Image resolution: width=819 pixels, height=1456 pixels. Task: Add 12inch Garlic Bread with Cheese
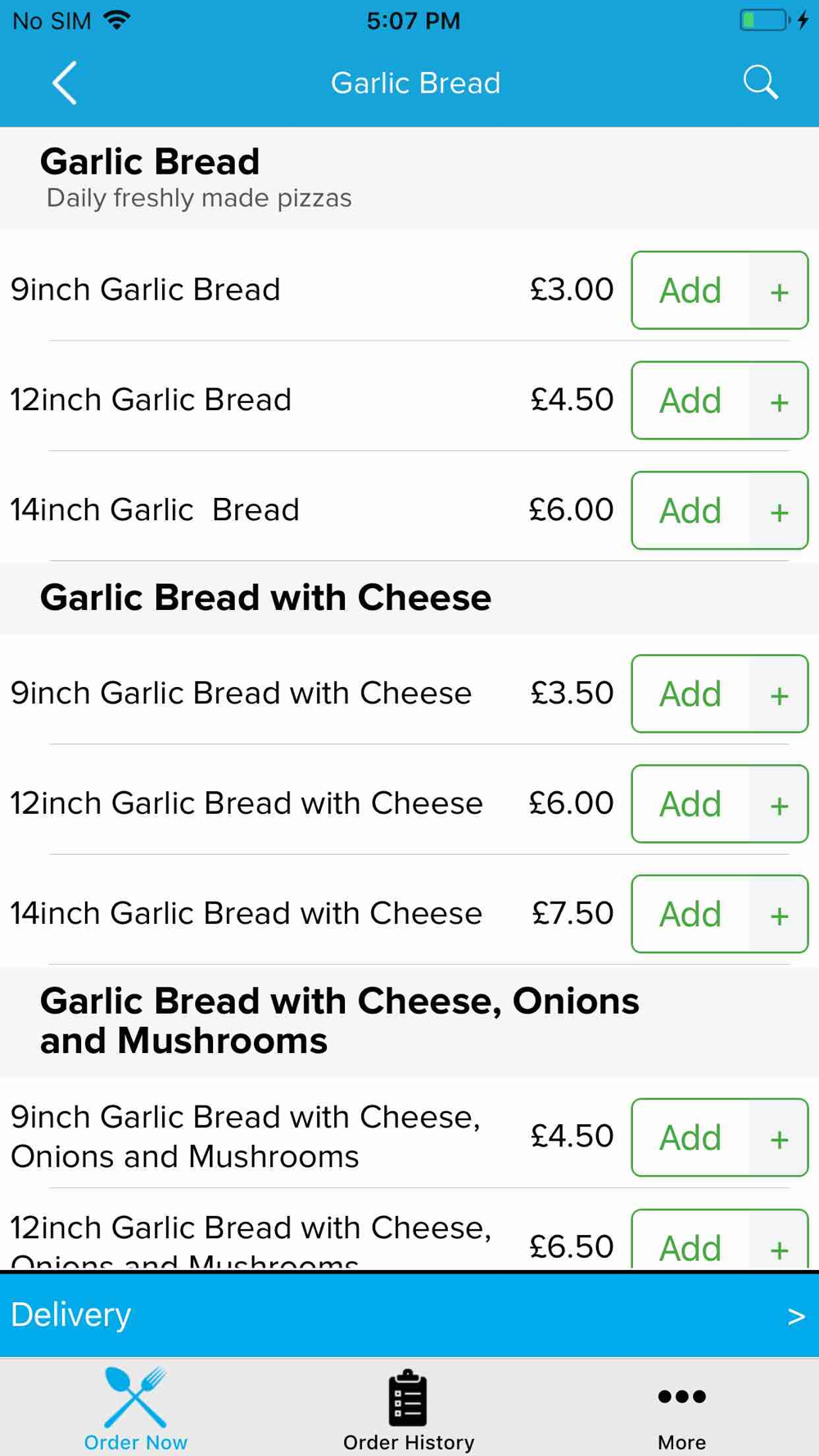[719, 803]
